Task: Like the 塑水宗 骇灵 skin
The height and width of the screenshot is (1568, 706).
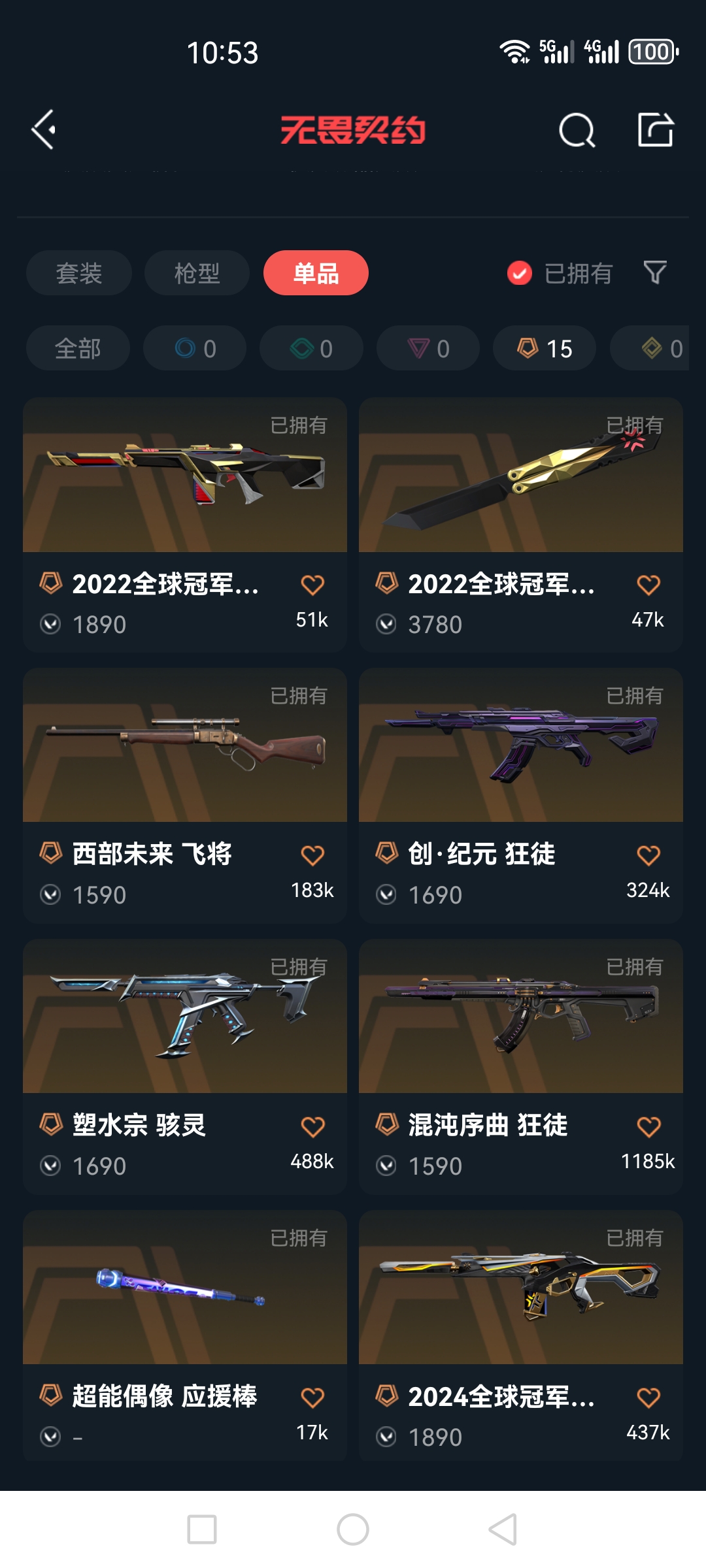Action: (x=312, y=1126)
